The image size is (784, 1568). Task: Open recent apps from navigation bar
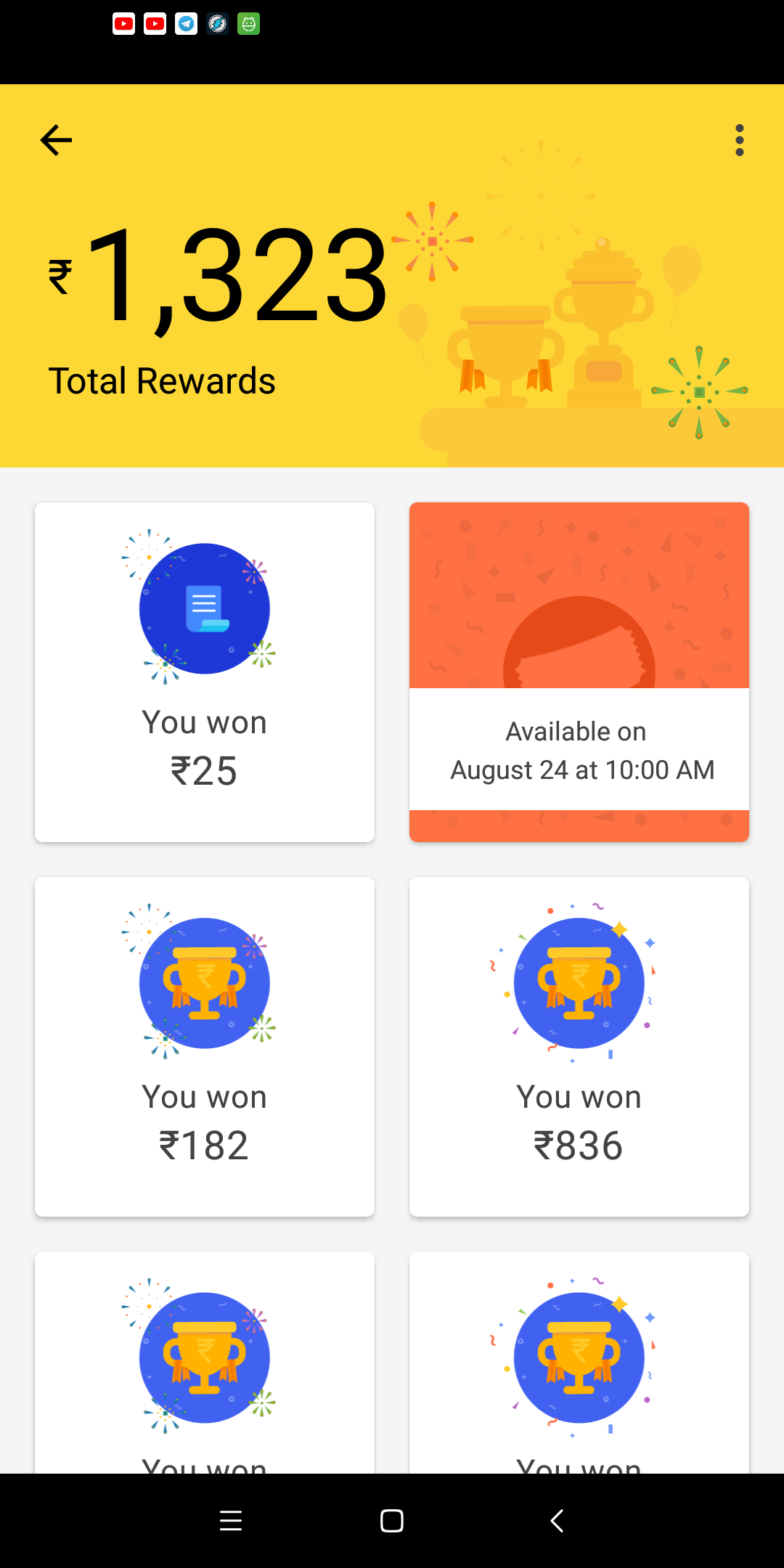[231, 1521]
